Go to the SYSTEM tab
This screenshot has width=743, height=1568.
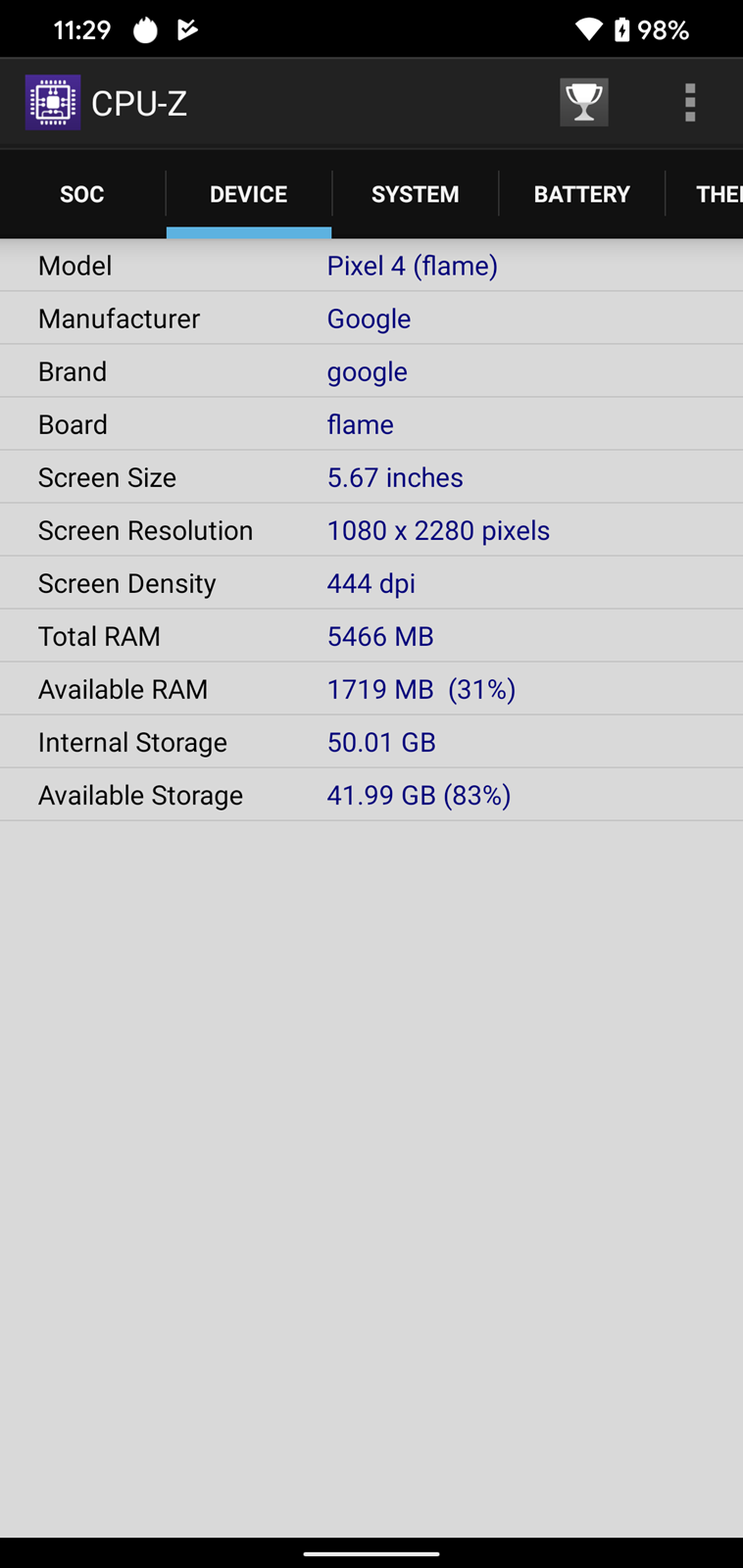pos(416,194)
